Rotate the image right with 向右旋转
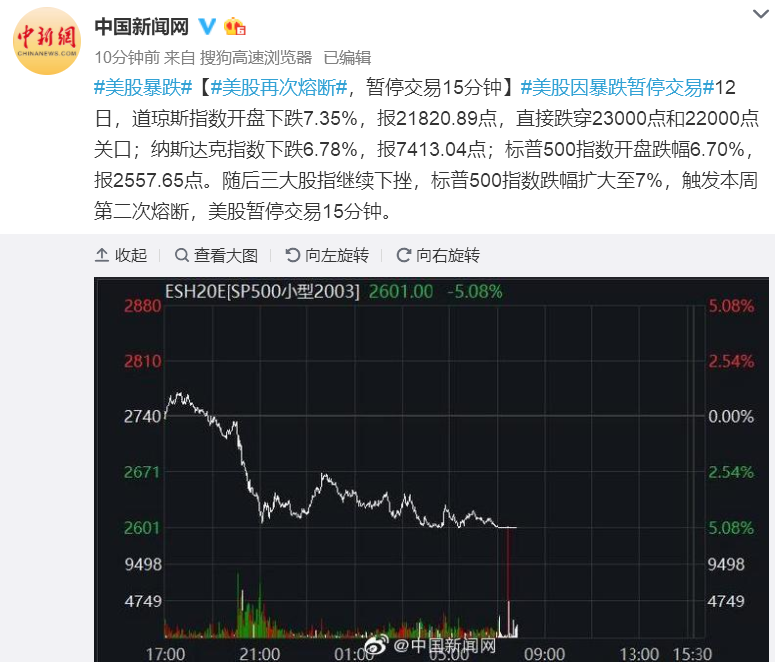 point(438,255)
